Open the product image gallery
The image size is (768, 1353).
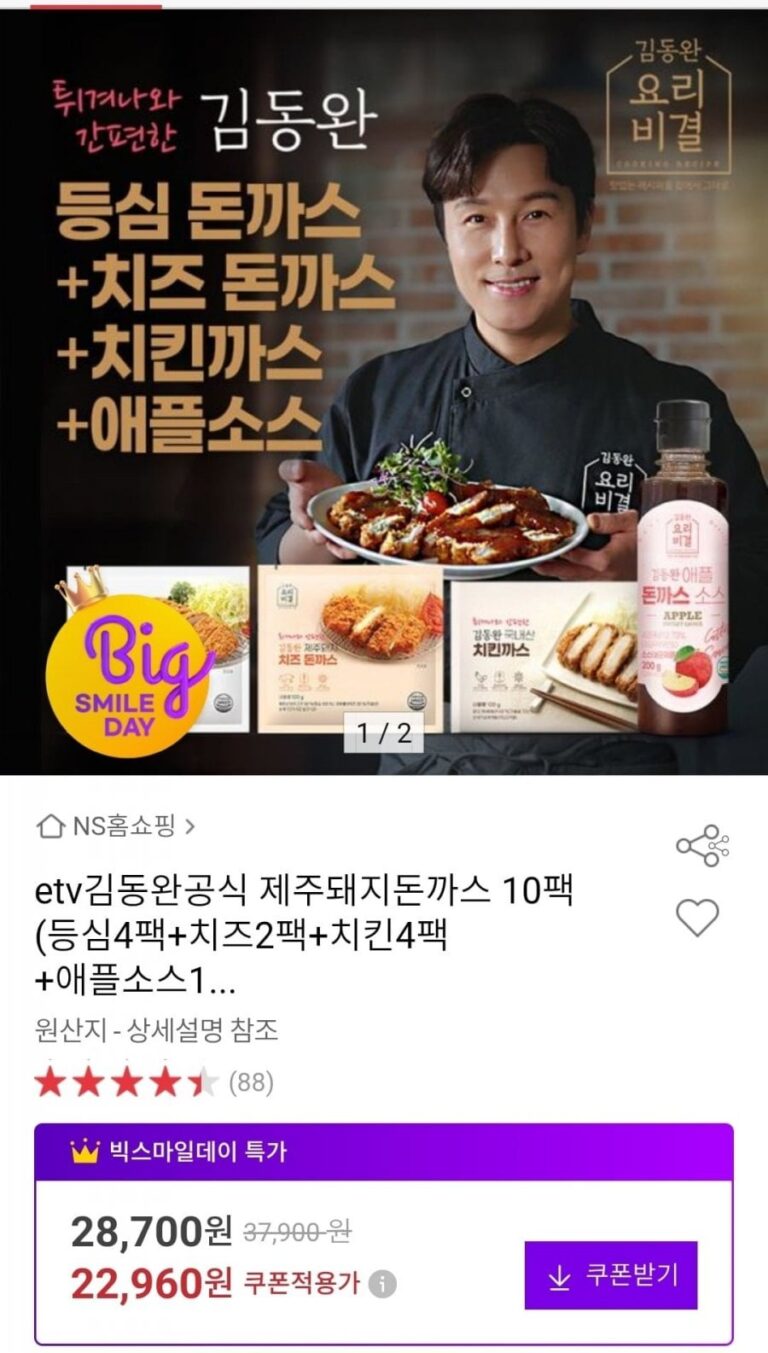coord(384,391)
